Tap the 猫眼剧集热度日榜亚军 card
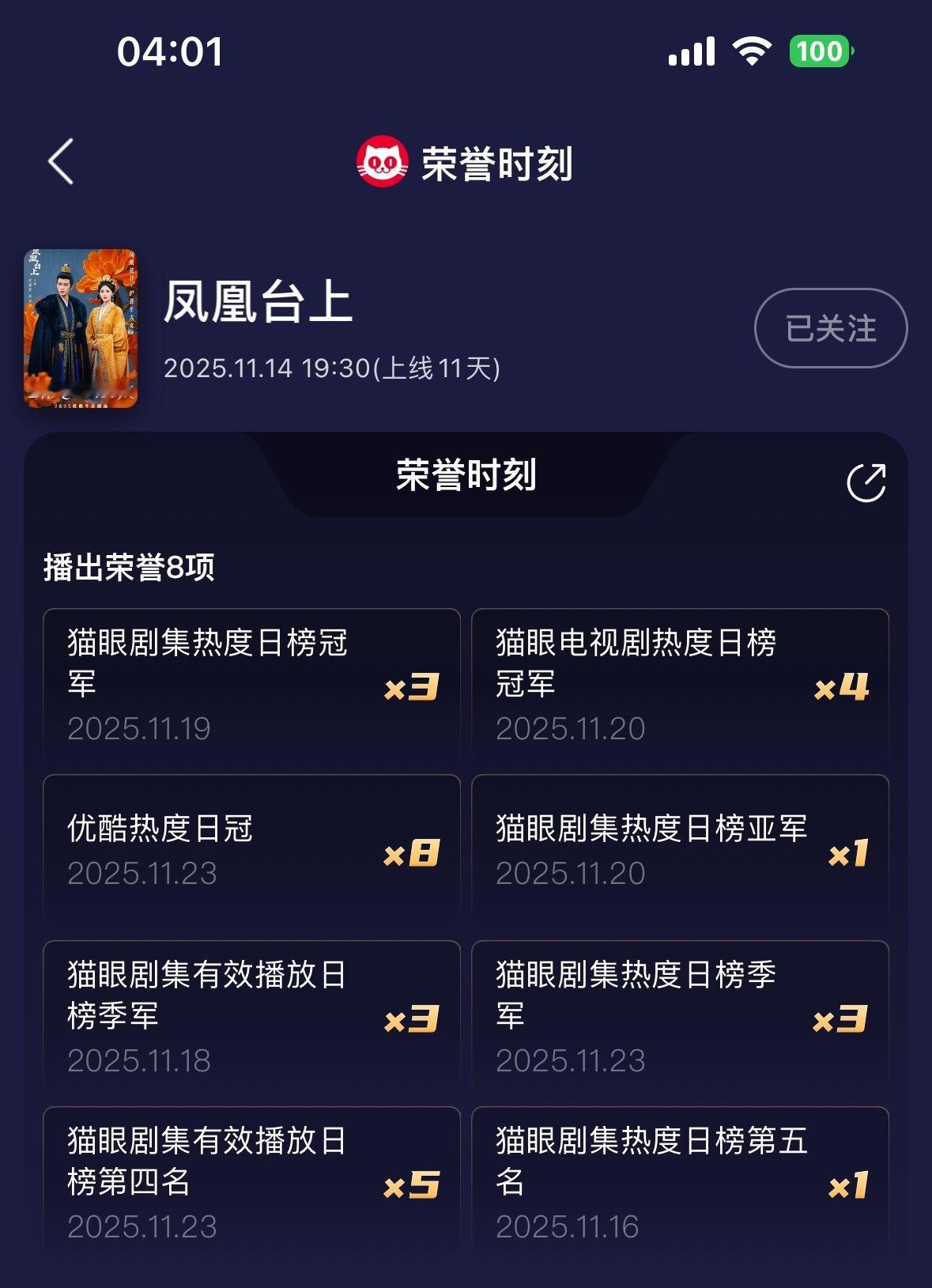 point(681,846)
